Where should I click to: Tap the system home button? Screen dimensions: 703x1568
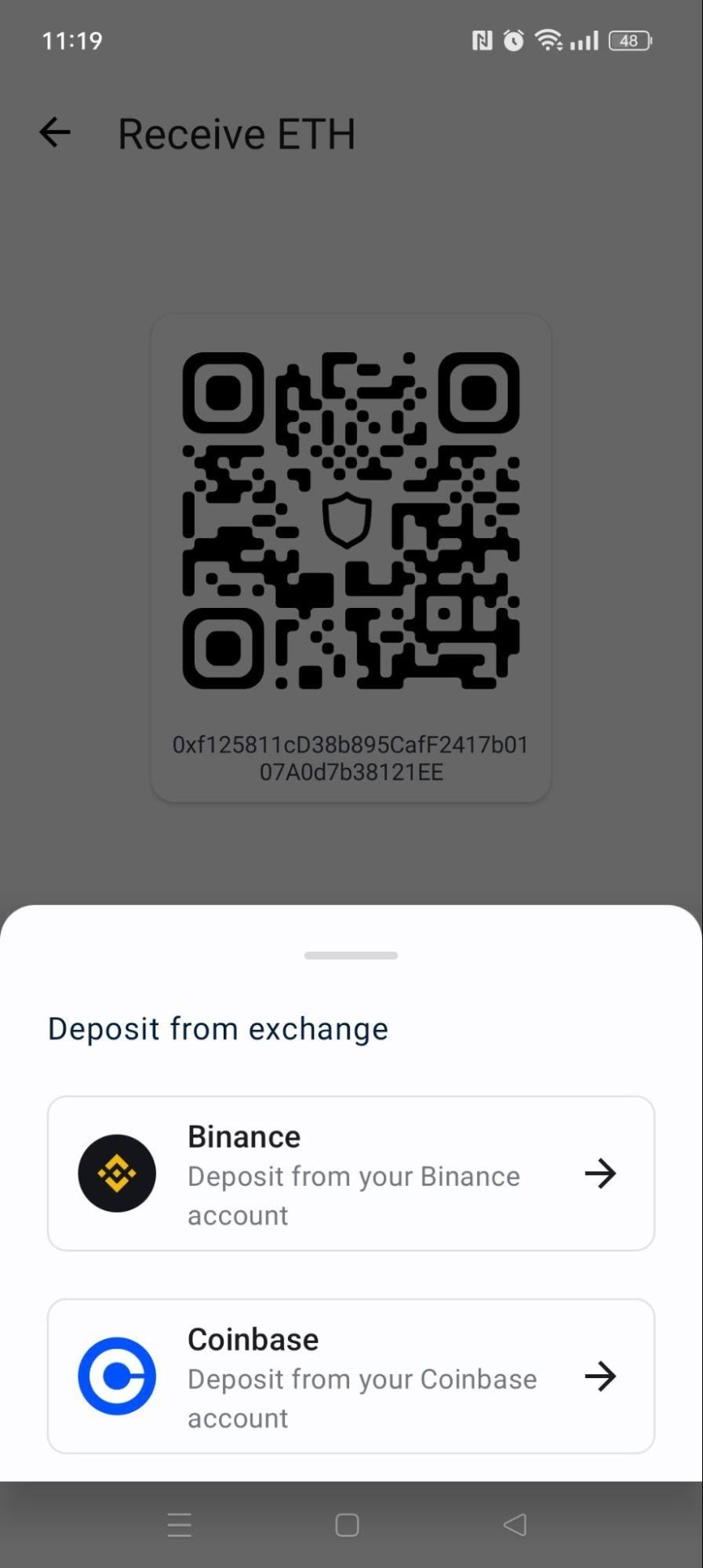pos(347,1525)
